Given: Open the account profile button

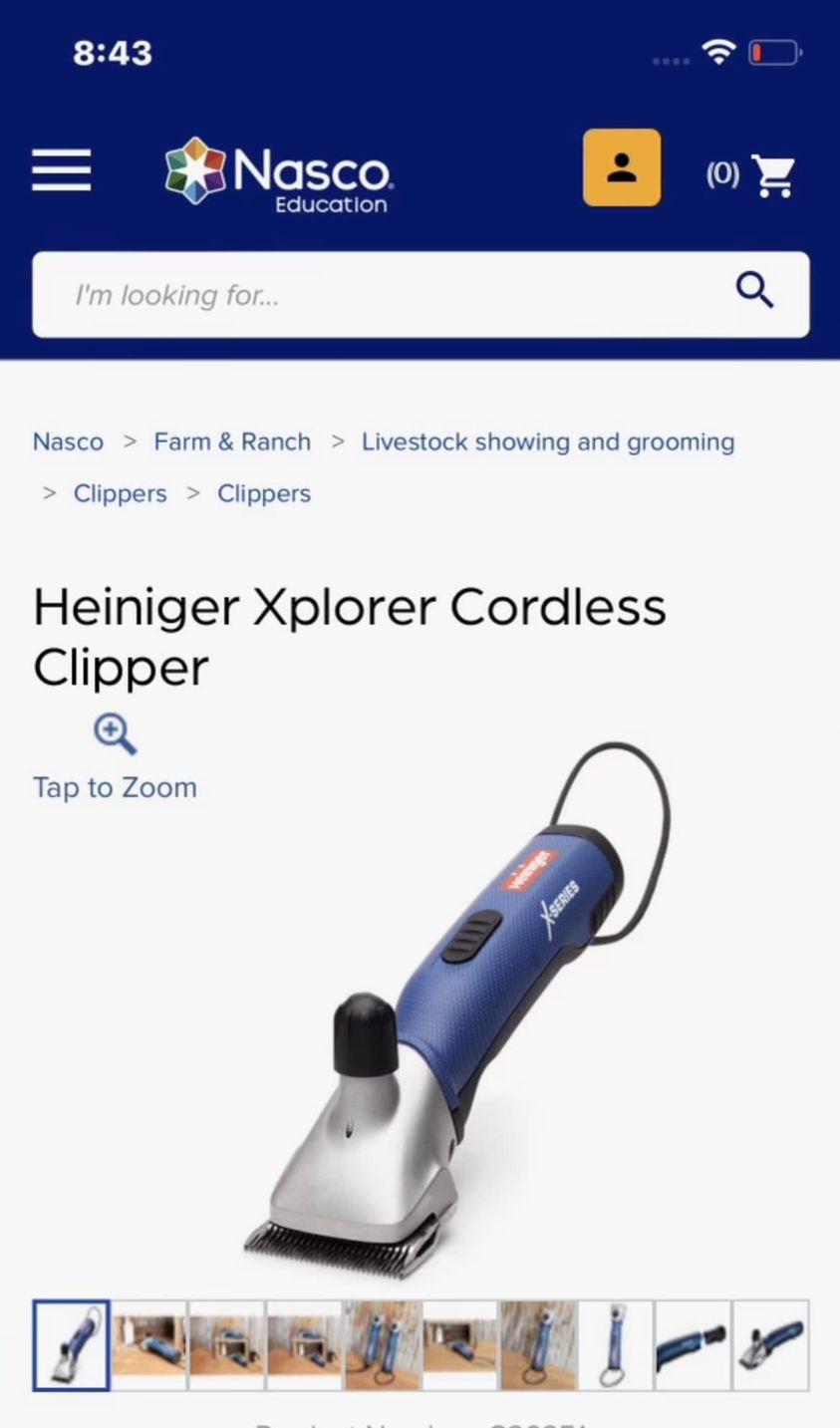Looking at the screenshot, I should [622, 167].
